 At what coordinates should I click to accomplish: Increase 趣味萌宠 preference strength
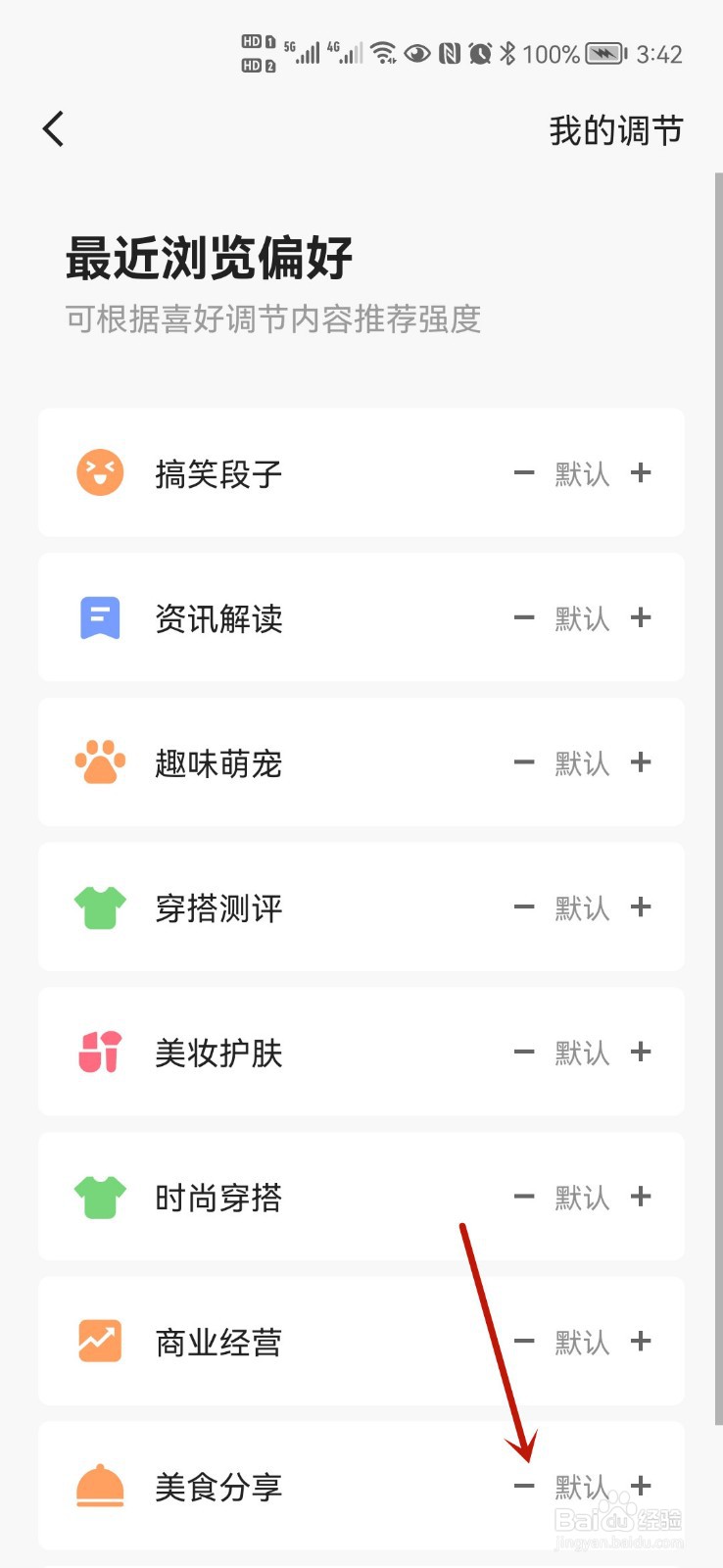(641, 762)
